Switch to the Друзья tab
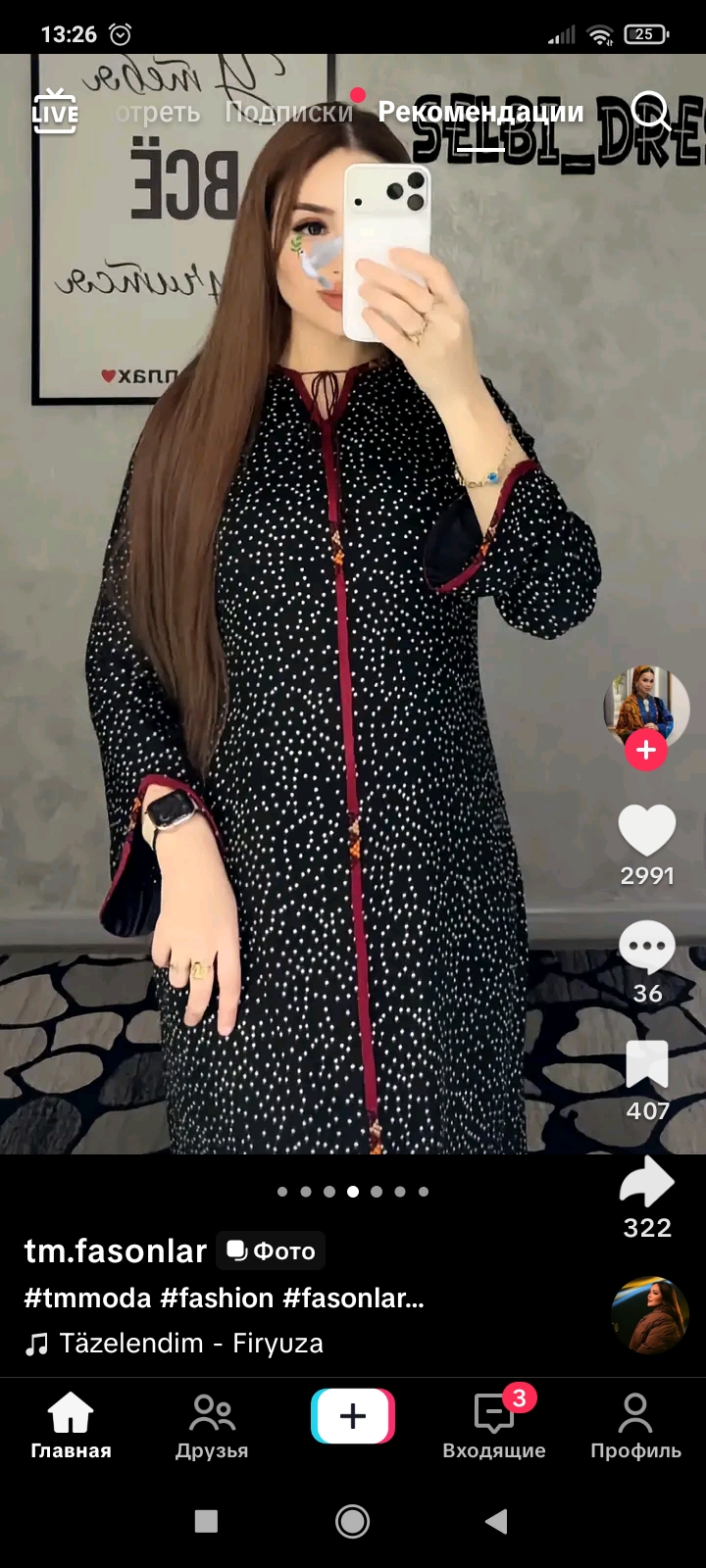Viewport: 706px width, 1568px height. click(212, 1426)
